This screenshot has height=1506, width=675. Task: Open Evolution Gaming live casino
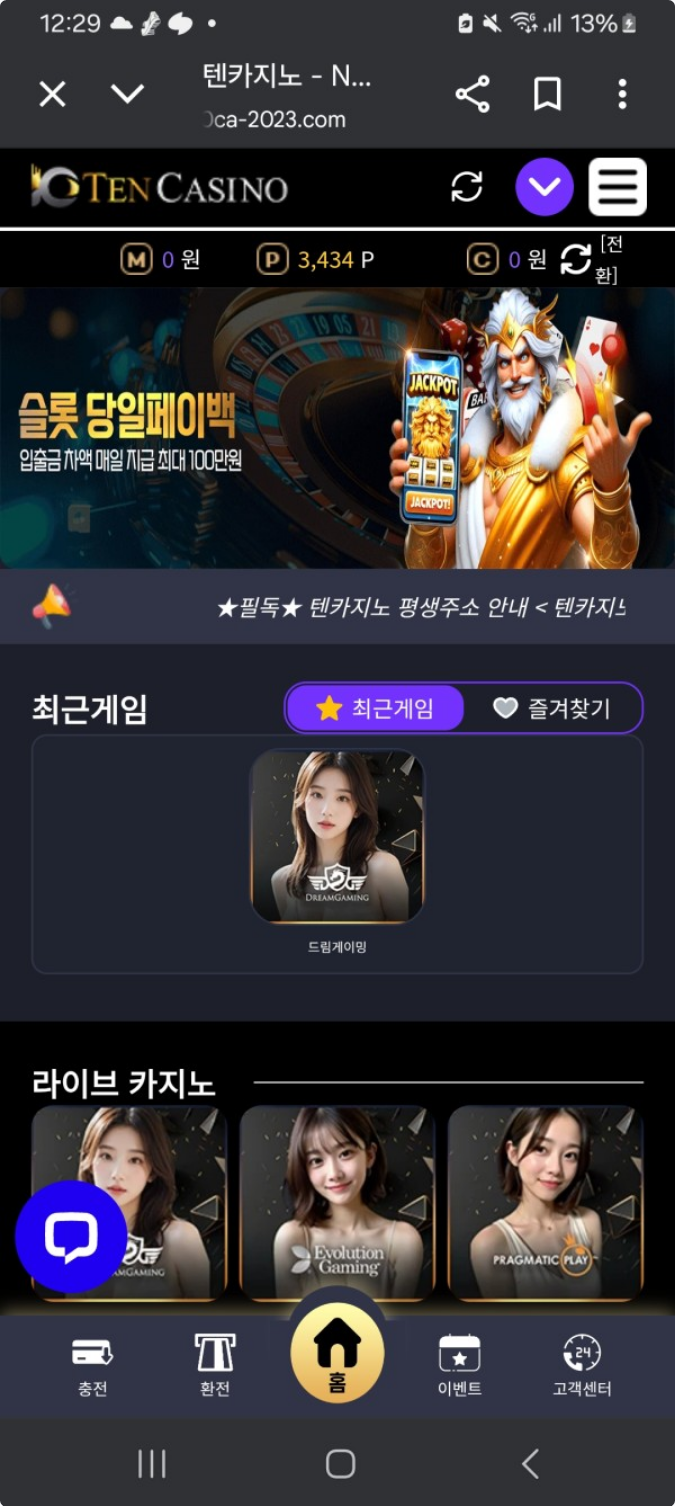click(337, 1201)
